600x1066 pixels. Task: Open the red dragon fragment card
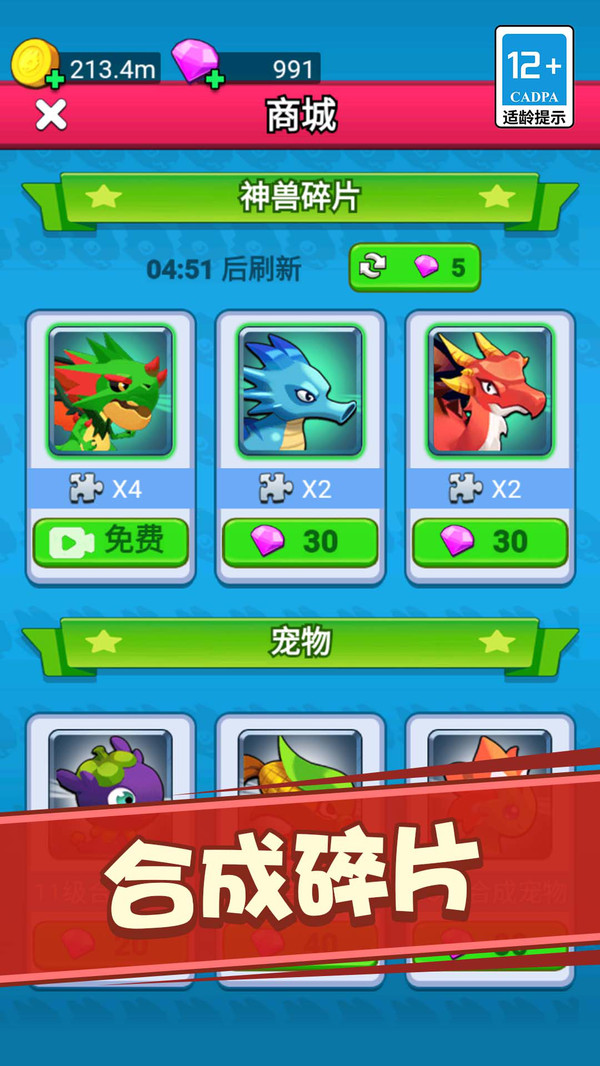[490, 391]
